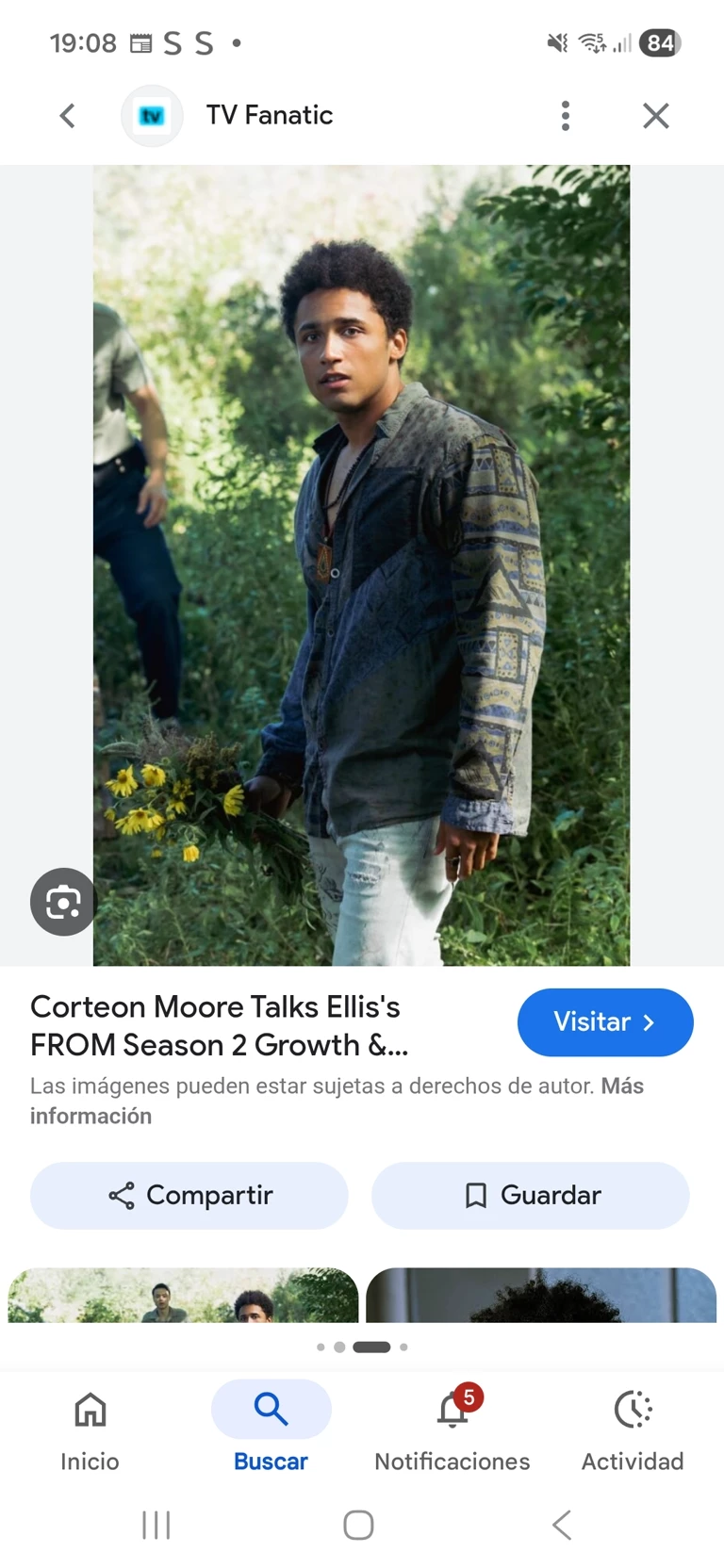Open the main image of the man

pyautogui.click(x=361, y=565)
